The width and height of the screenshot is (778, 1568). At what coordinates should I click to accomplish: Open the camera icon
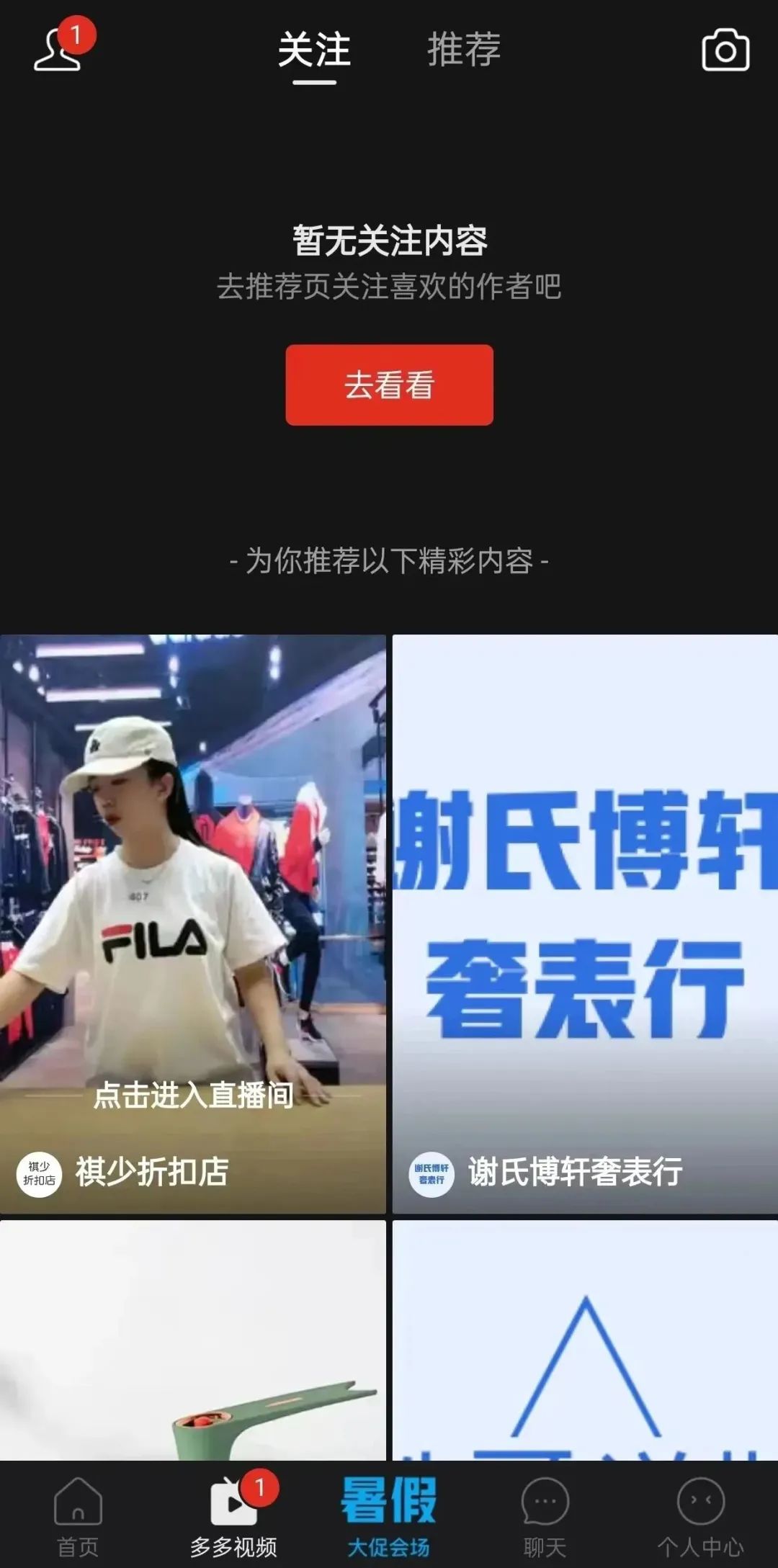coord(725,50)
